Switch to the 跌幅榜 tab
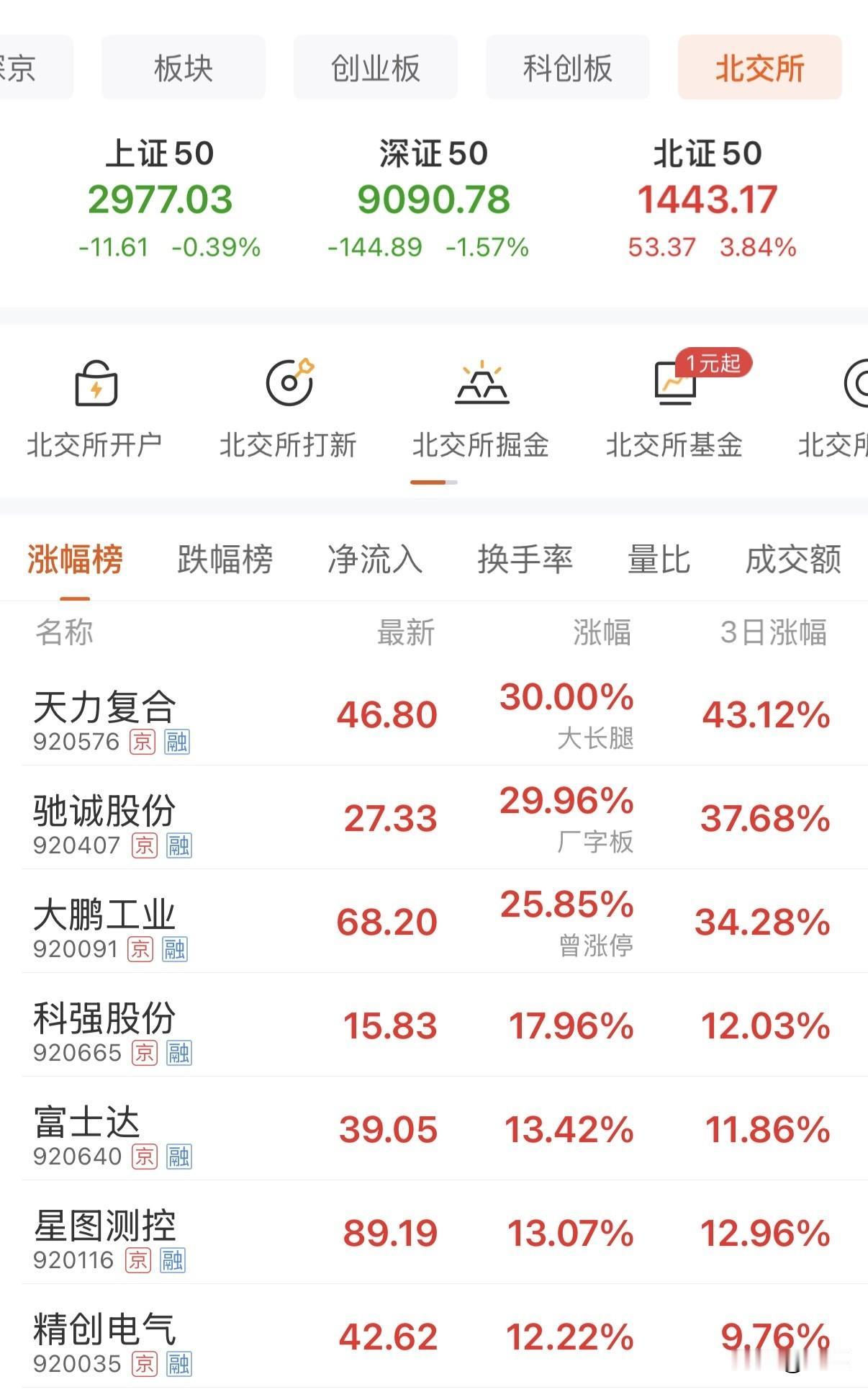Screen dimensions: 868x1392 click(x=223, y=560)
